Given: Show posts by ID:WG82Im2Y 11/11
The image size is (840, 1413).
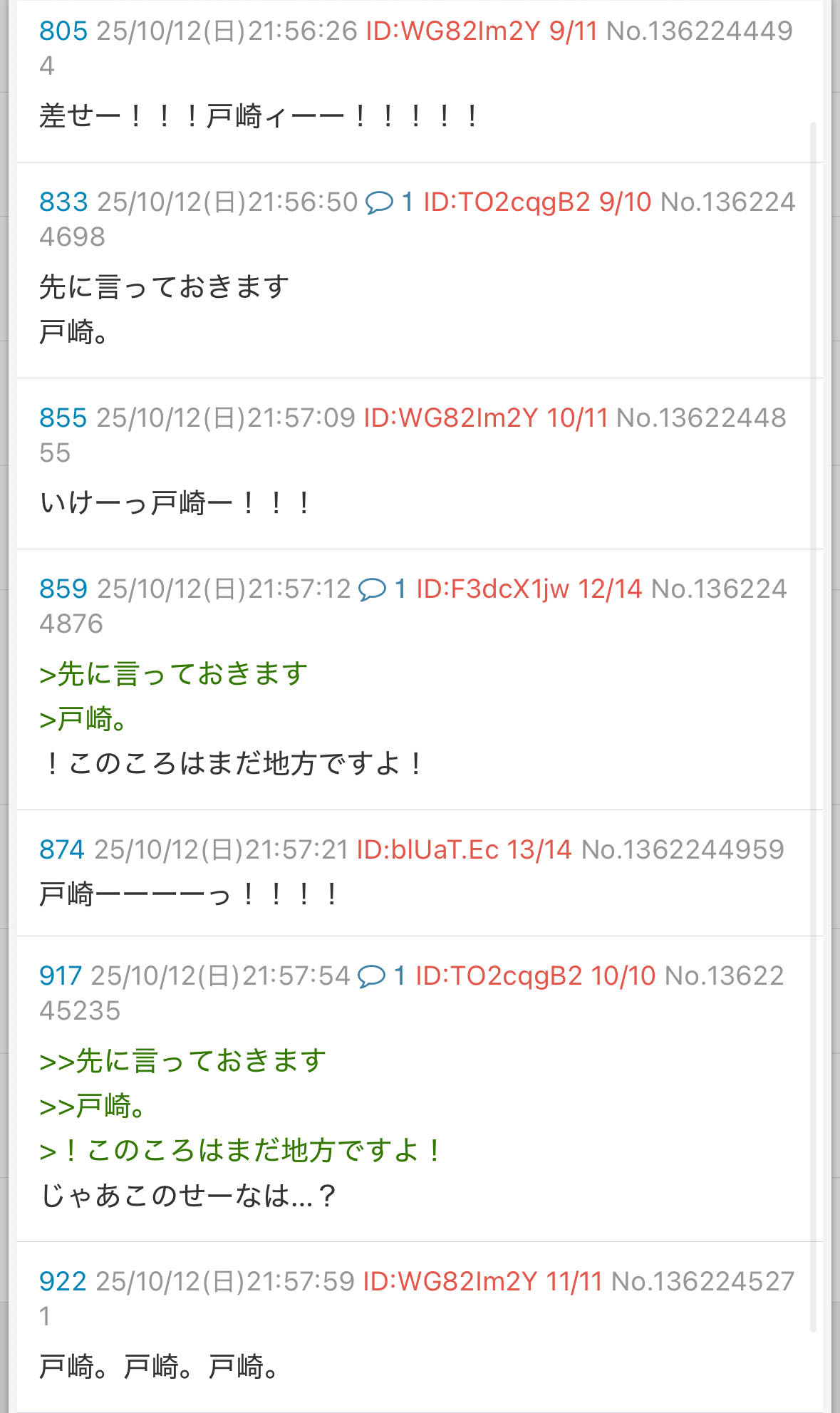Looking at the screenshot, I should (482, 1281).
